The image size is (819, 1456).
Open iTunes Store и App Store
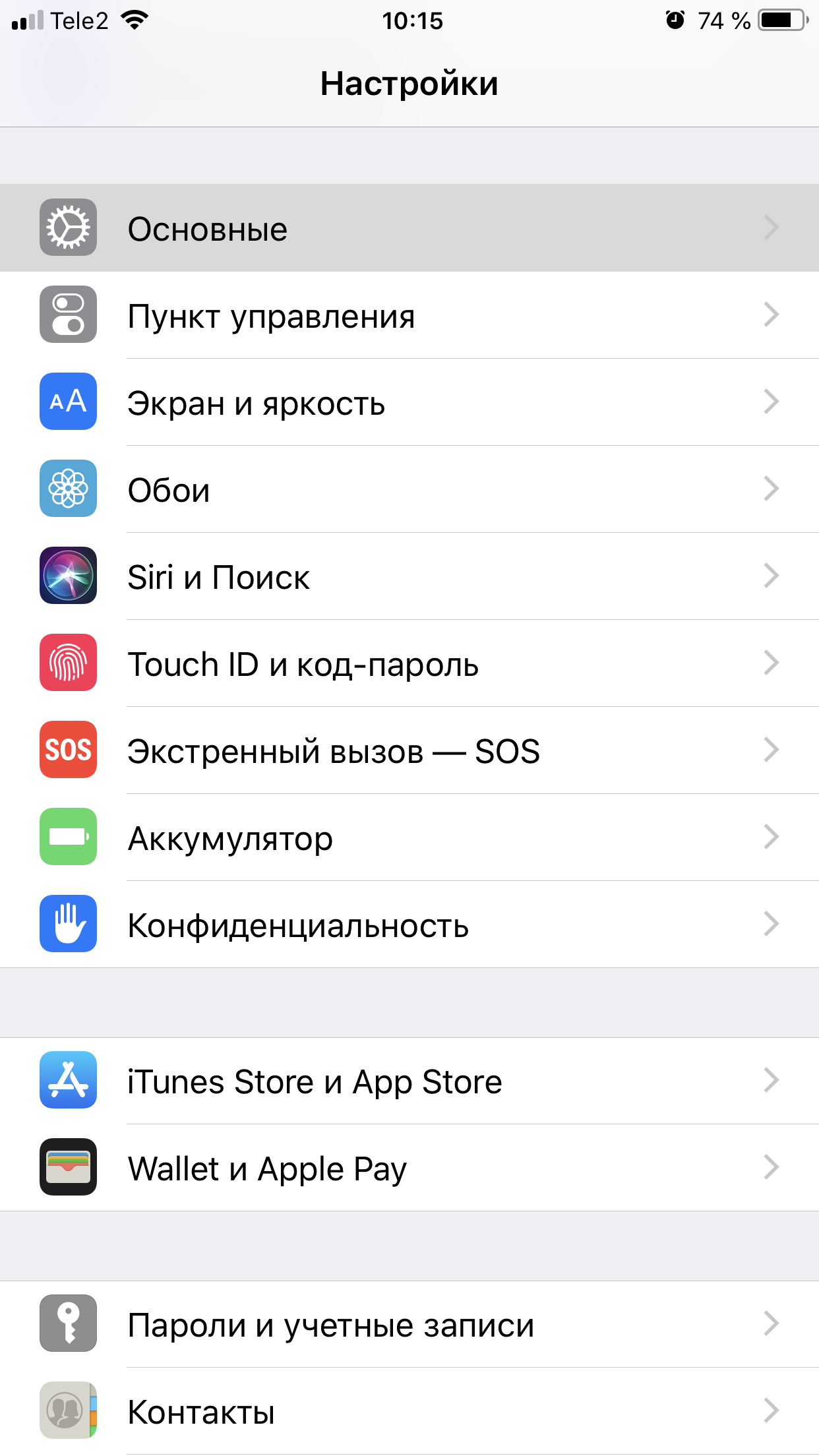[409, 1081]
